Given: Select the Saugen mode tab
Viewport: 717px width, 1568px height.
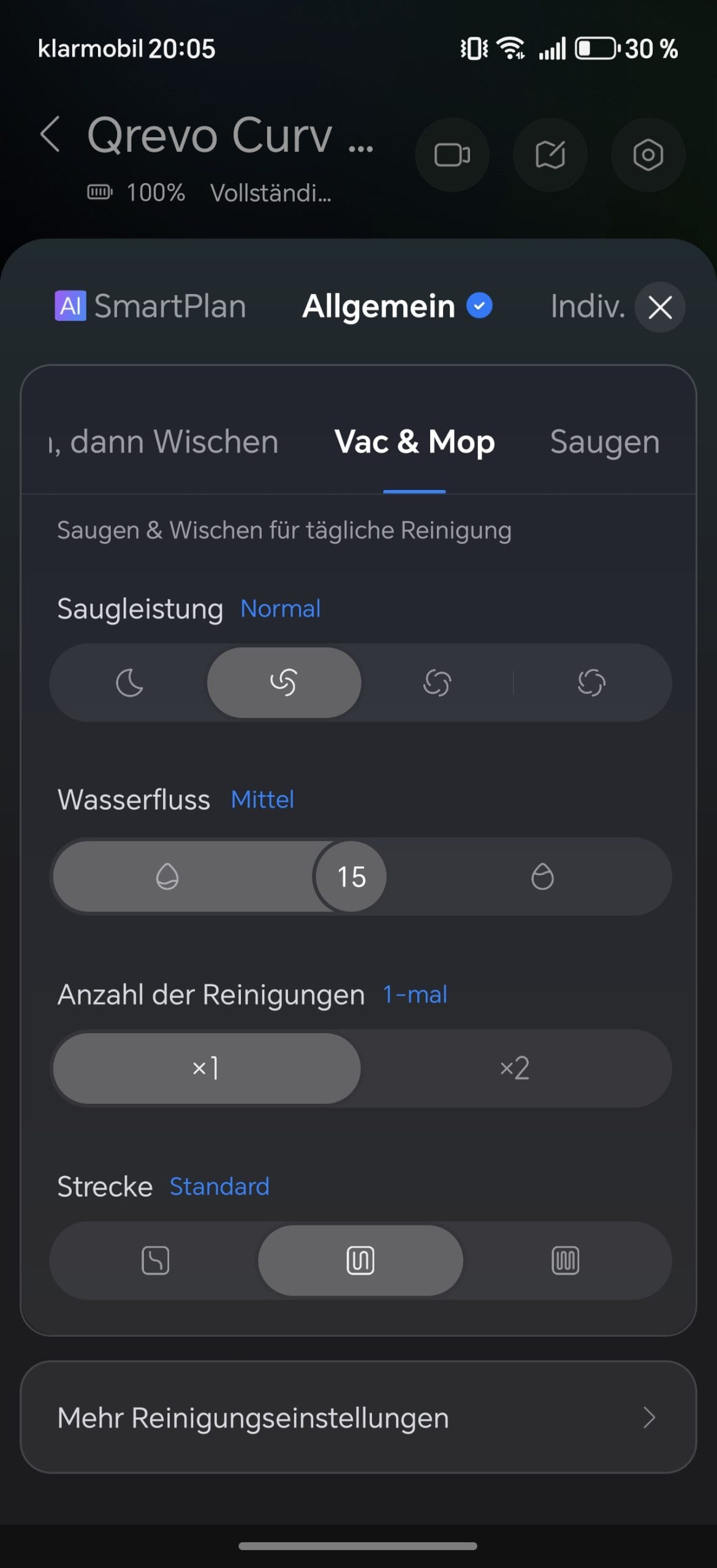Looking at the screenshot, I should click(x=604, y=442).
